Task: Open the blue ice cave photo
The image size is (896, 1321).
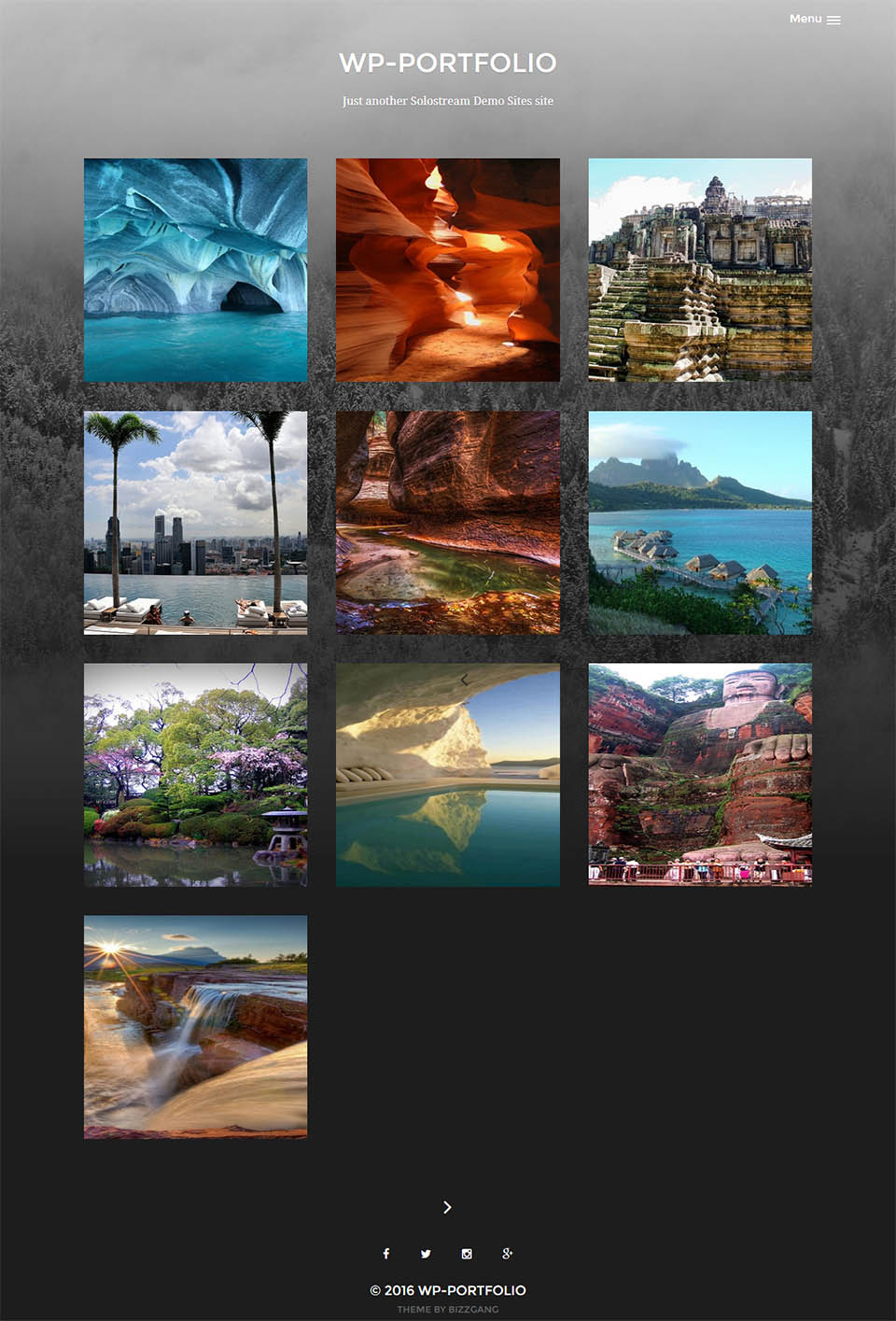Action: pos(196,270)
